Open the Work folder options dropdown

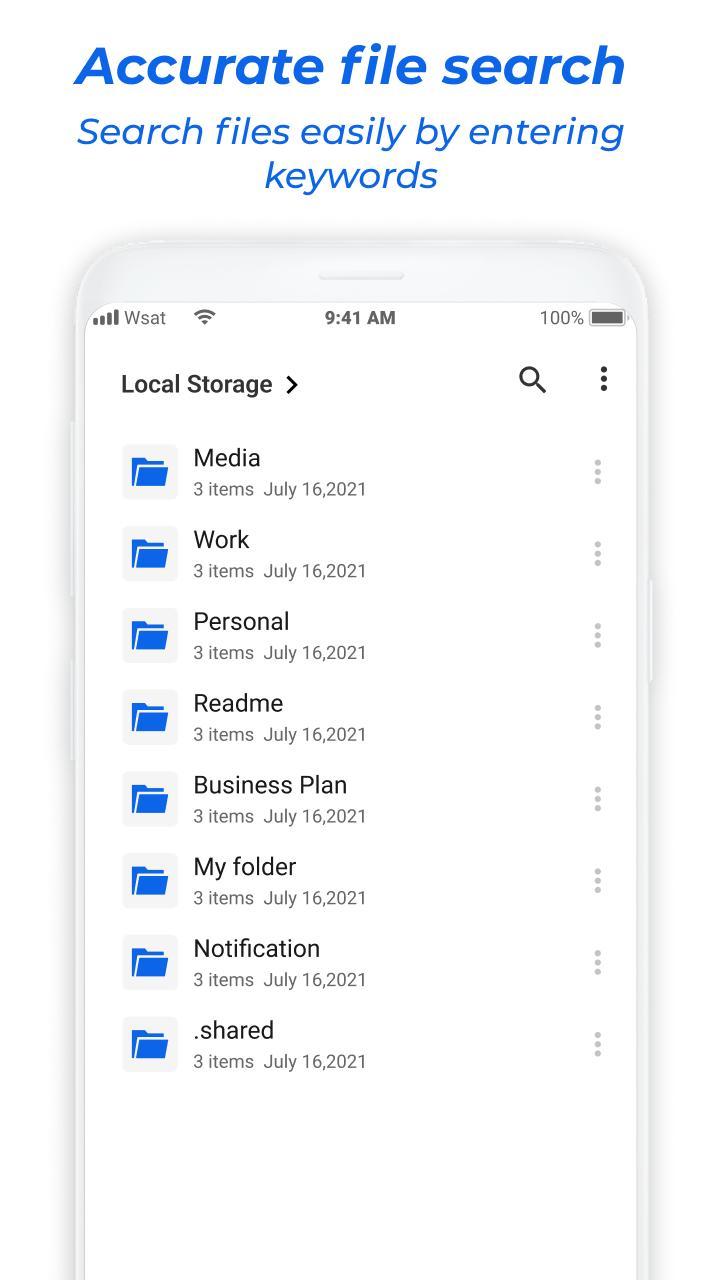point(597,553)
